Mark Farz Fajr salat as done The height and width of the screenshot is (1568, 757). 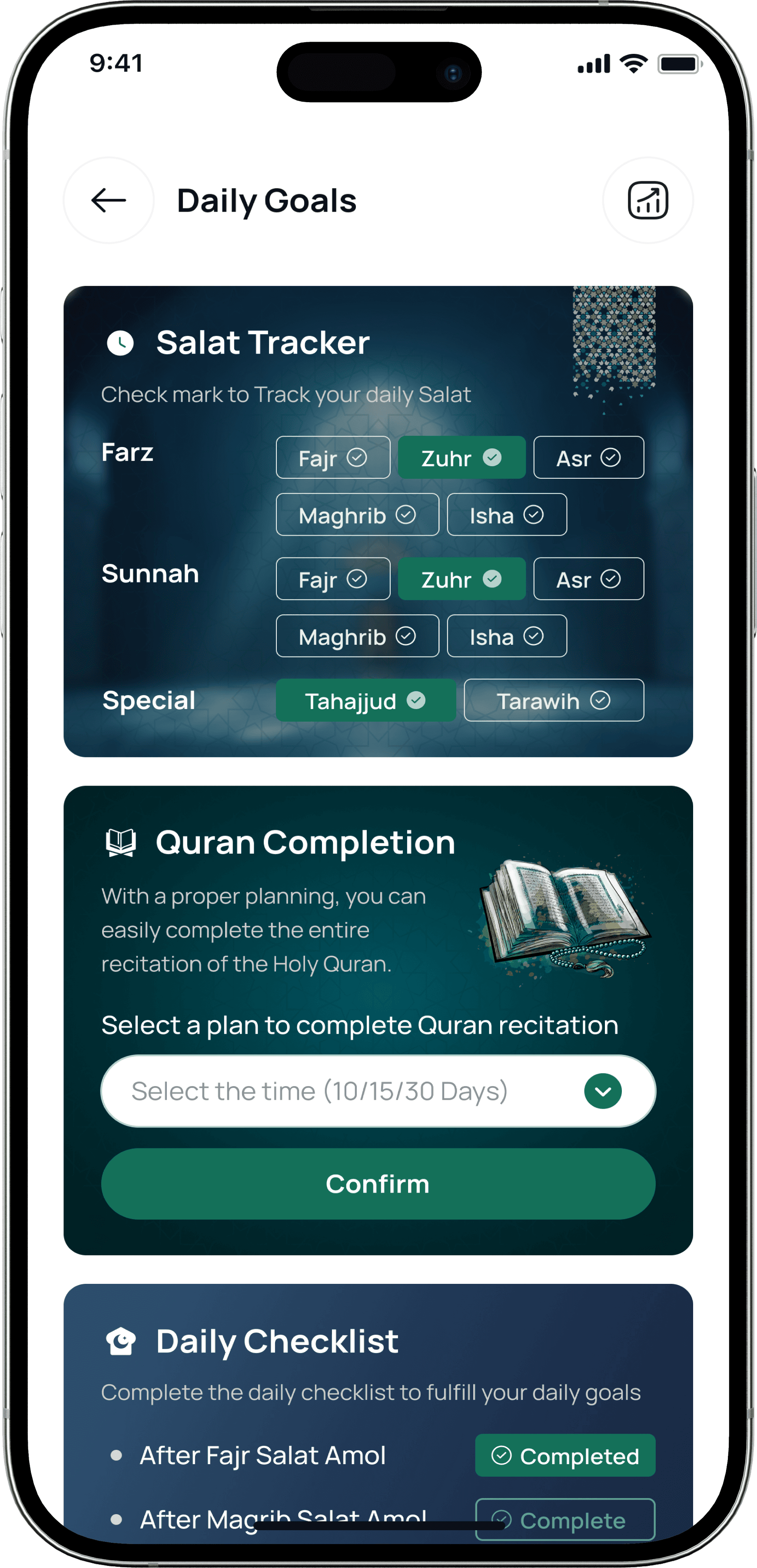(x=332, y=458)
